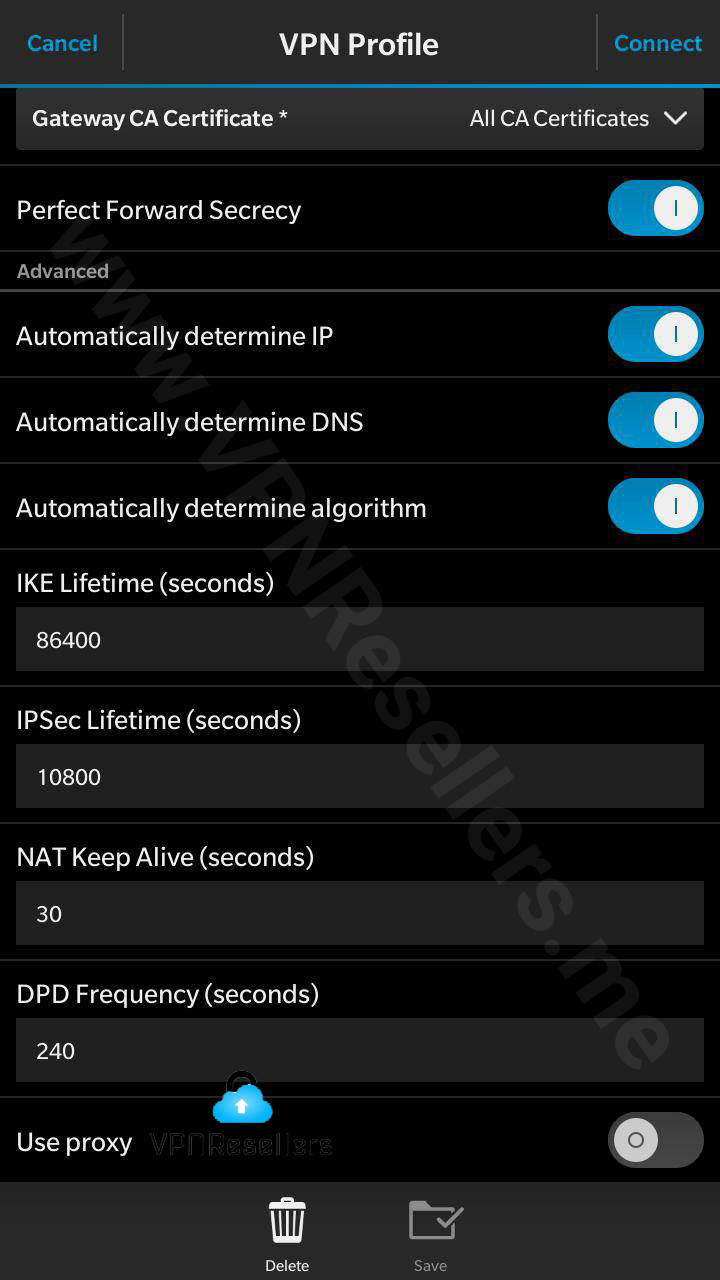This screenshot has height=1280, width=720.
Task: Tap Connect to start the VPN
Action: tap(658, 43)
